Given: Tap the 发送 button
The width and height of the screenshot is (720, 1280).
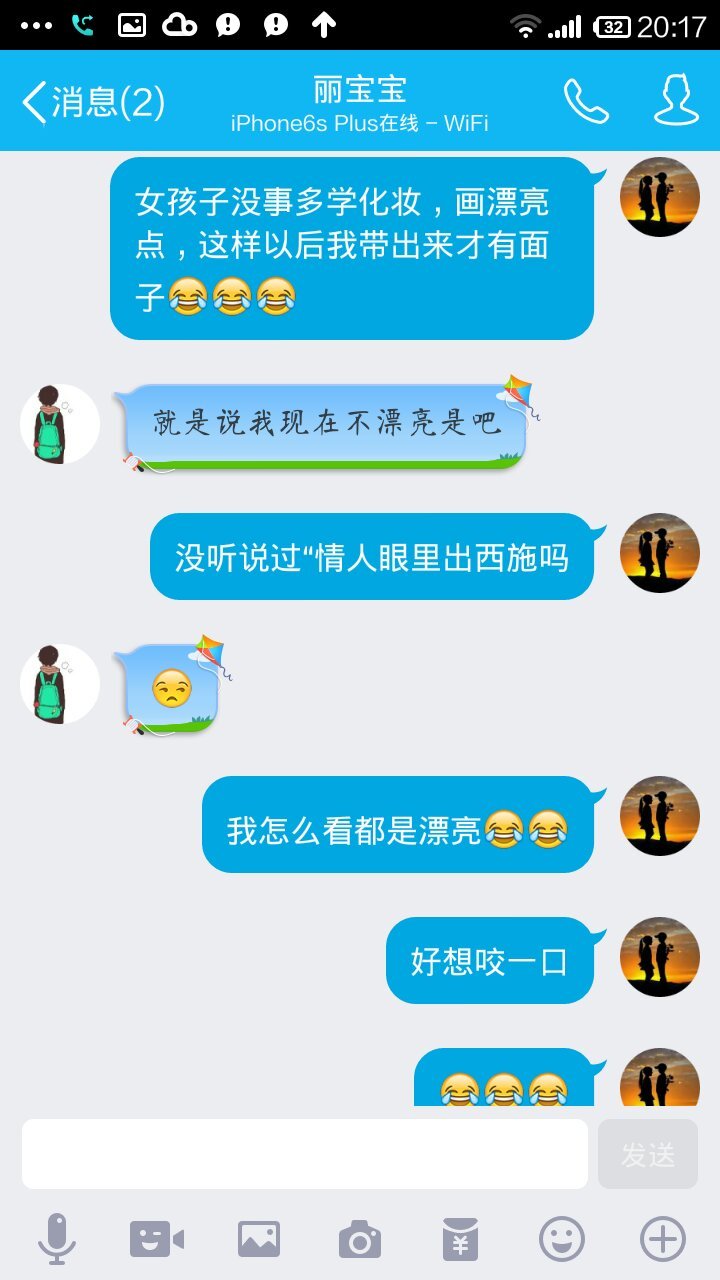Looking at the screenshot, I should [647, 1154].
